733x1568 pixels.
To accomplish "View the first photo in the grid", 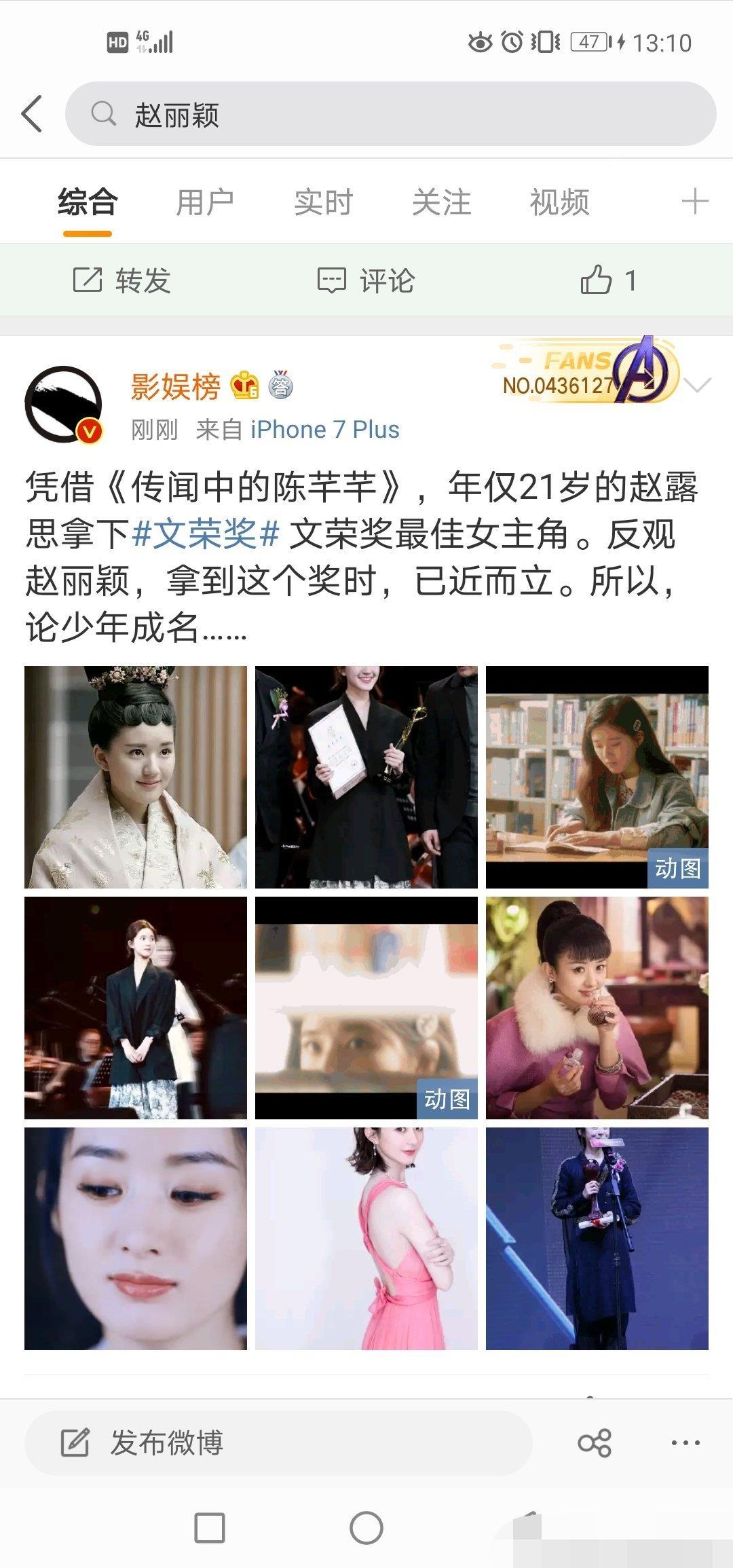I will (136, 777).
